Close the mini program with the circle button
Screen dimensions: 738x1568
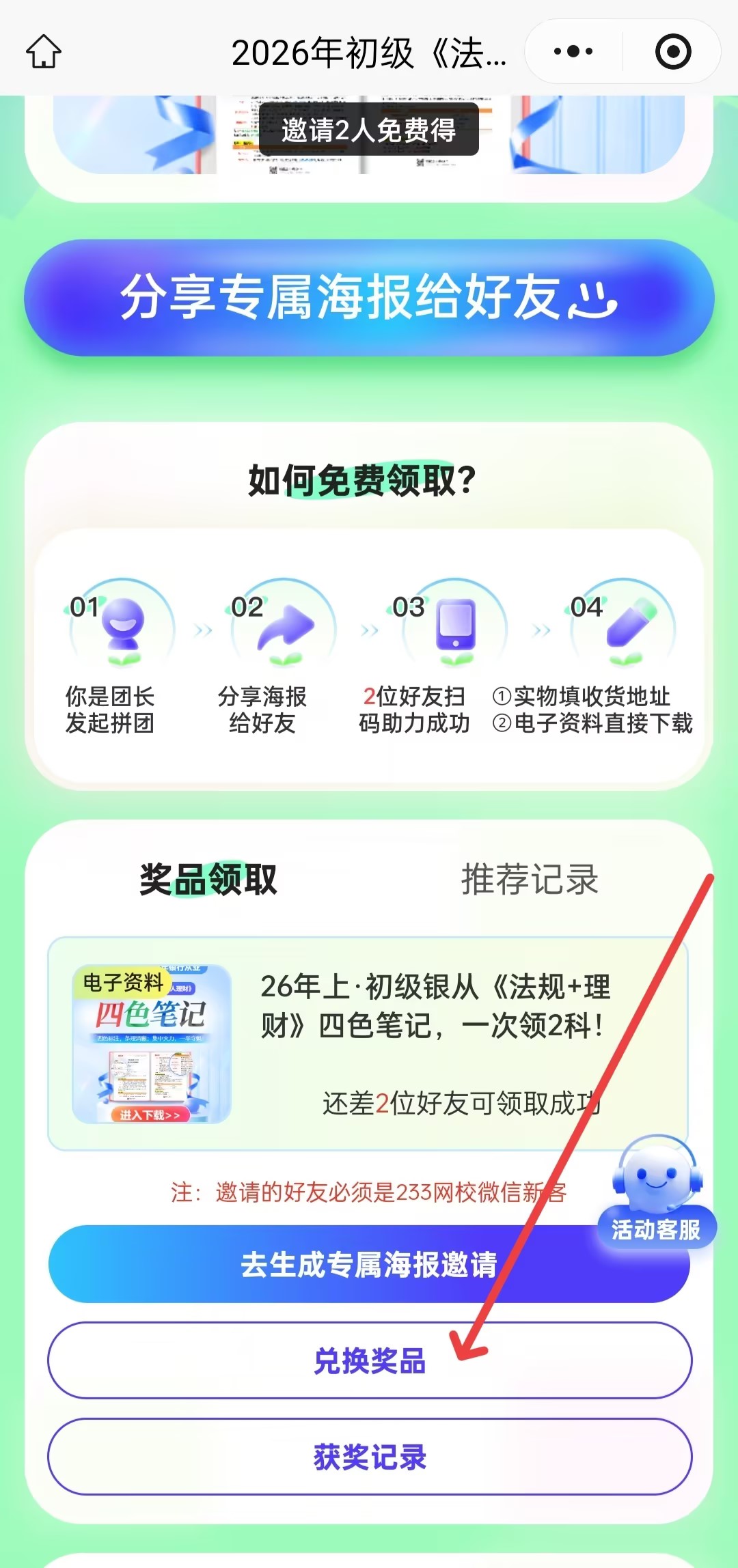(673, 52)
